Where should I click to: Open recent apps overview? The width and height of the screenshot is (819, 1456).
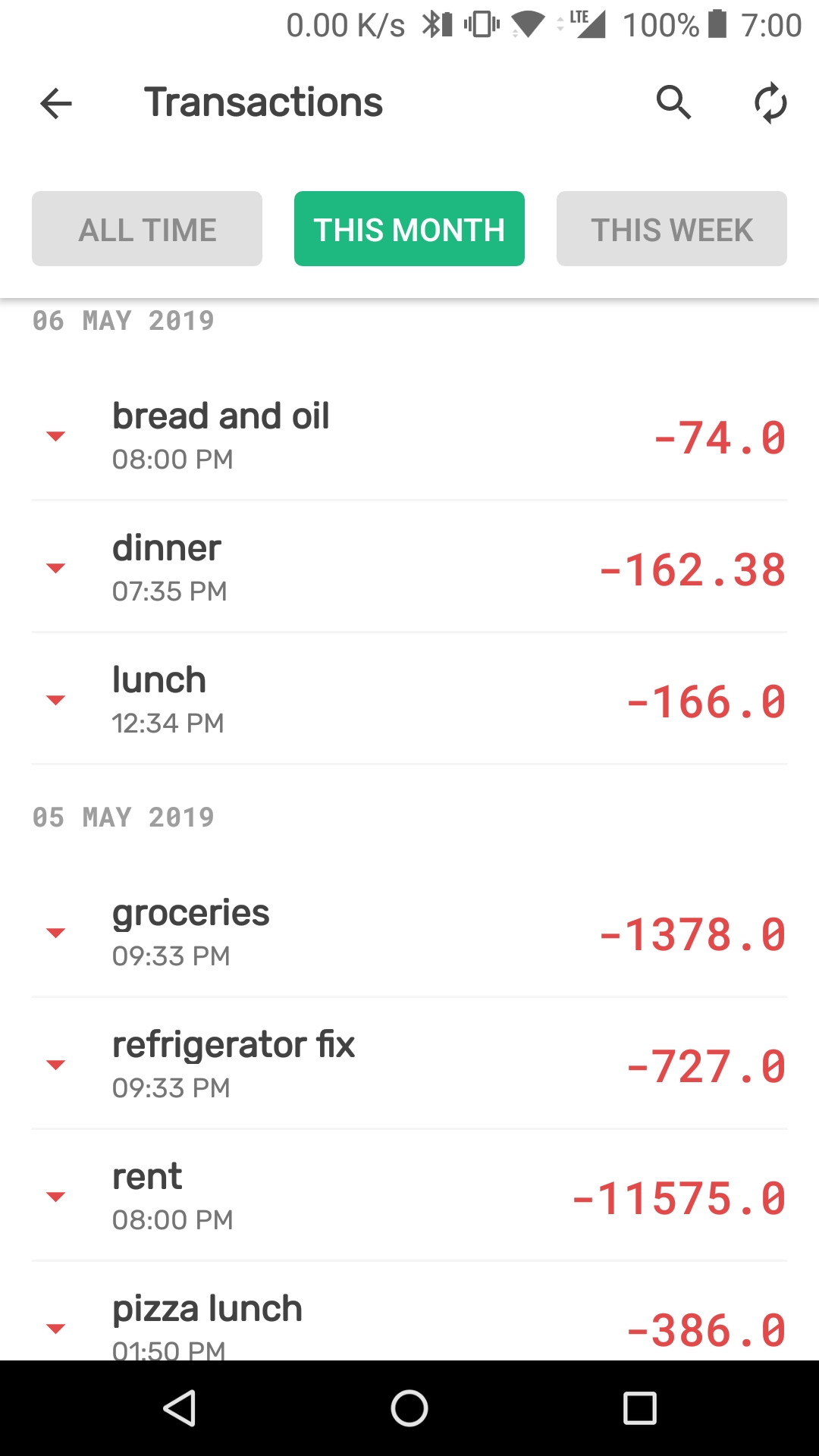[x=639, y=1409]
